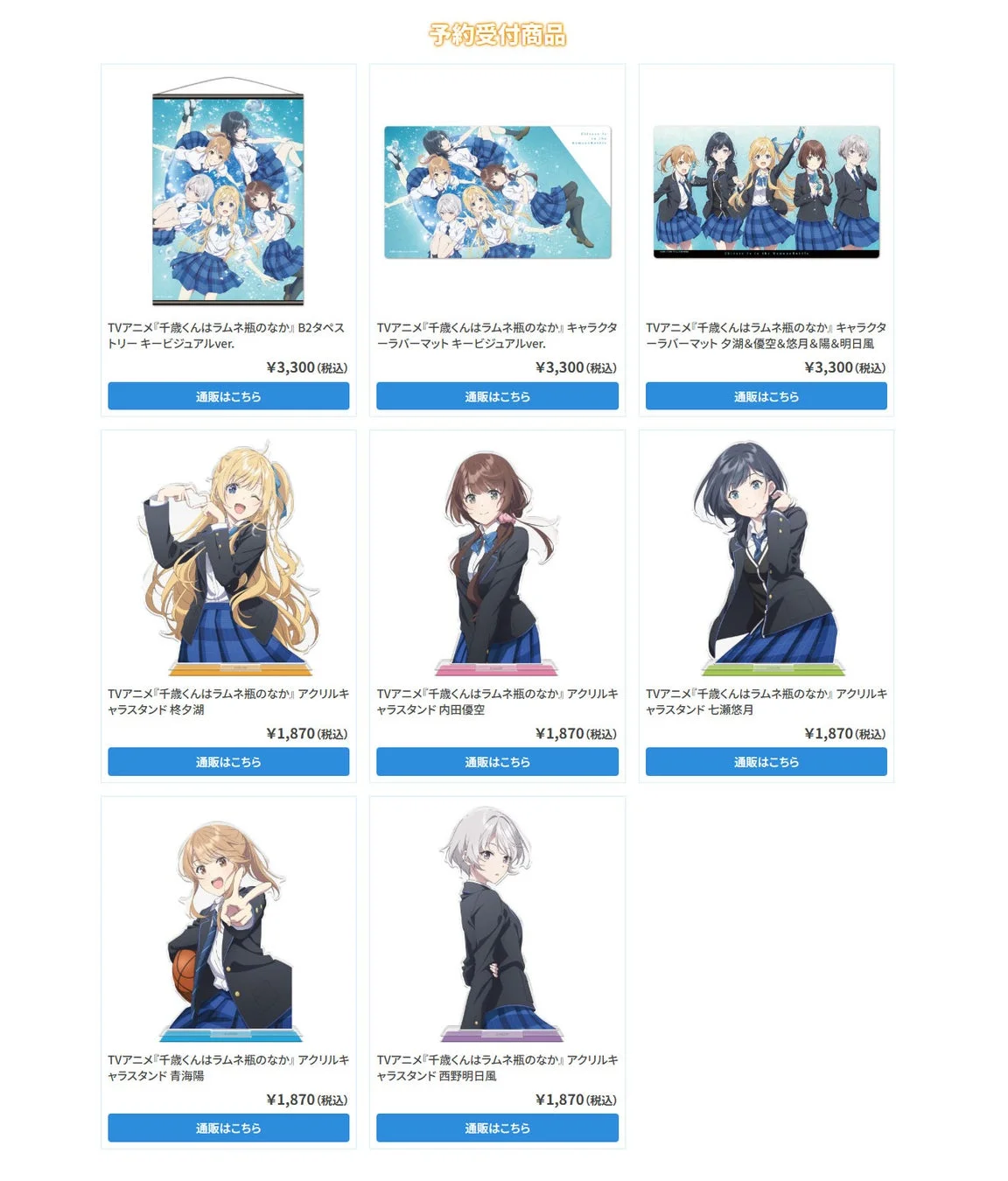
Task: Select 通販はこちら for アクリルキャラスタンド 青海陽
Action: (x=228, y=1128)
